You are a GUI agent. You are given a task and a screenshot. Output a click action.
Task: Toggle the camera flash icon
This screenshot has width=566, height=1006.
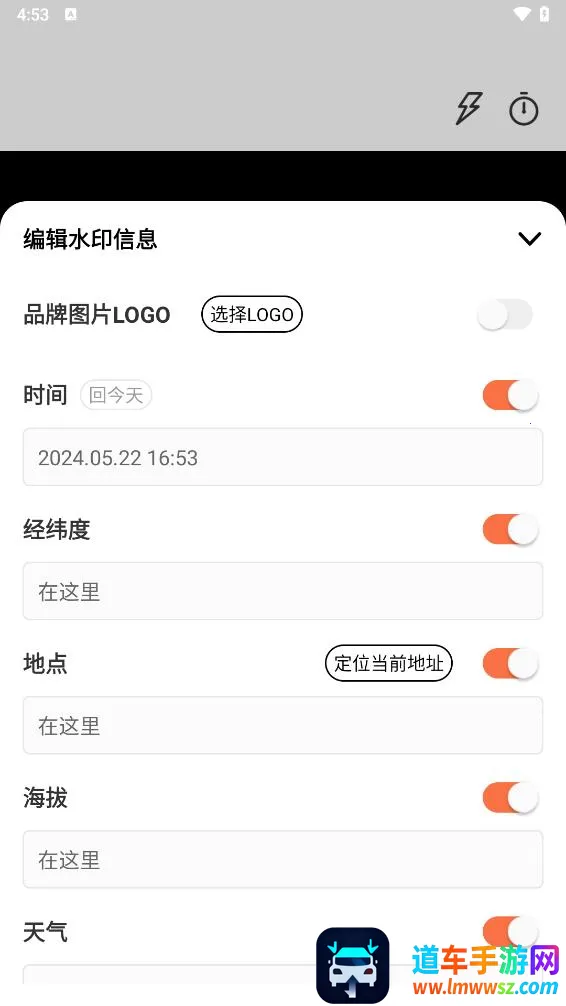tap(468, 108)
